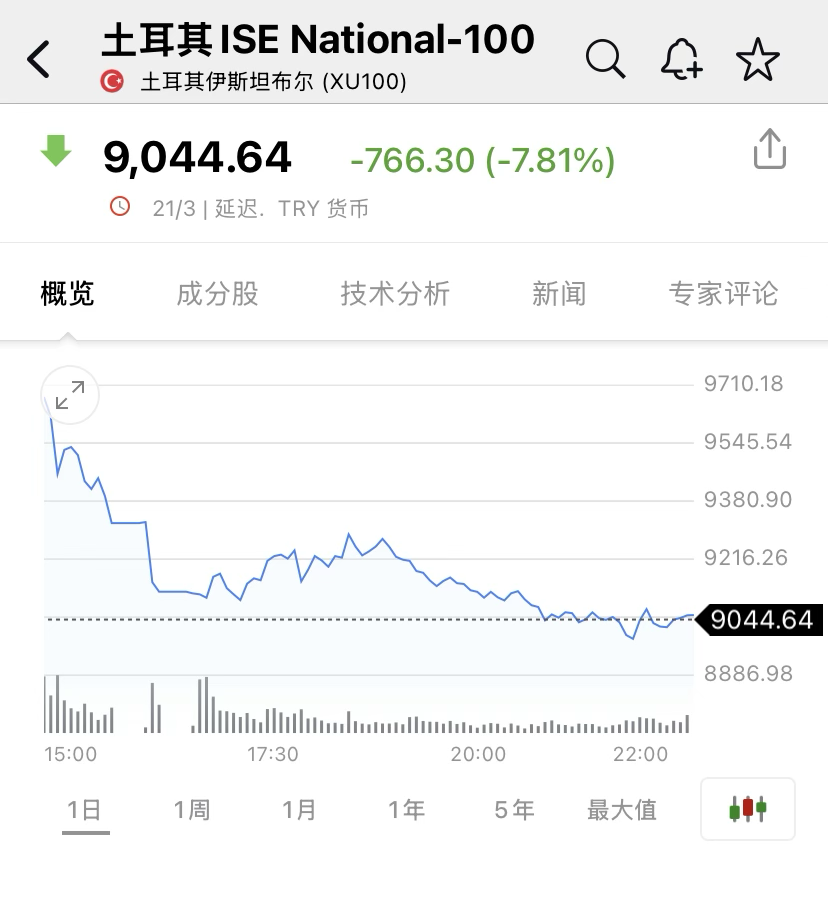Choose the 最大值 chart range
The height and width of the screenshot is (898, 828).
pyautogui.click(x=622, y=809)
